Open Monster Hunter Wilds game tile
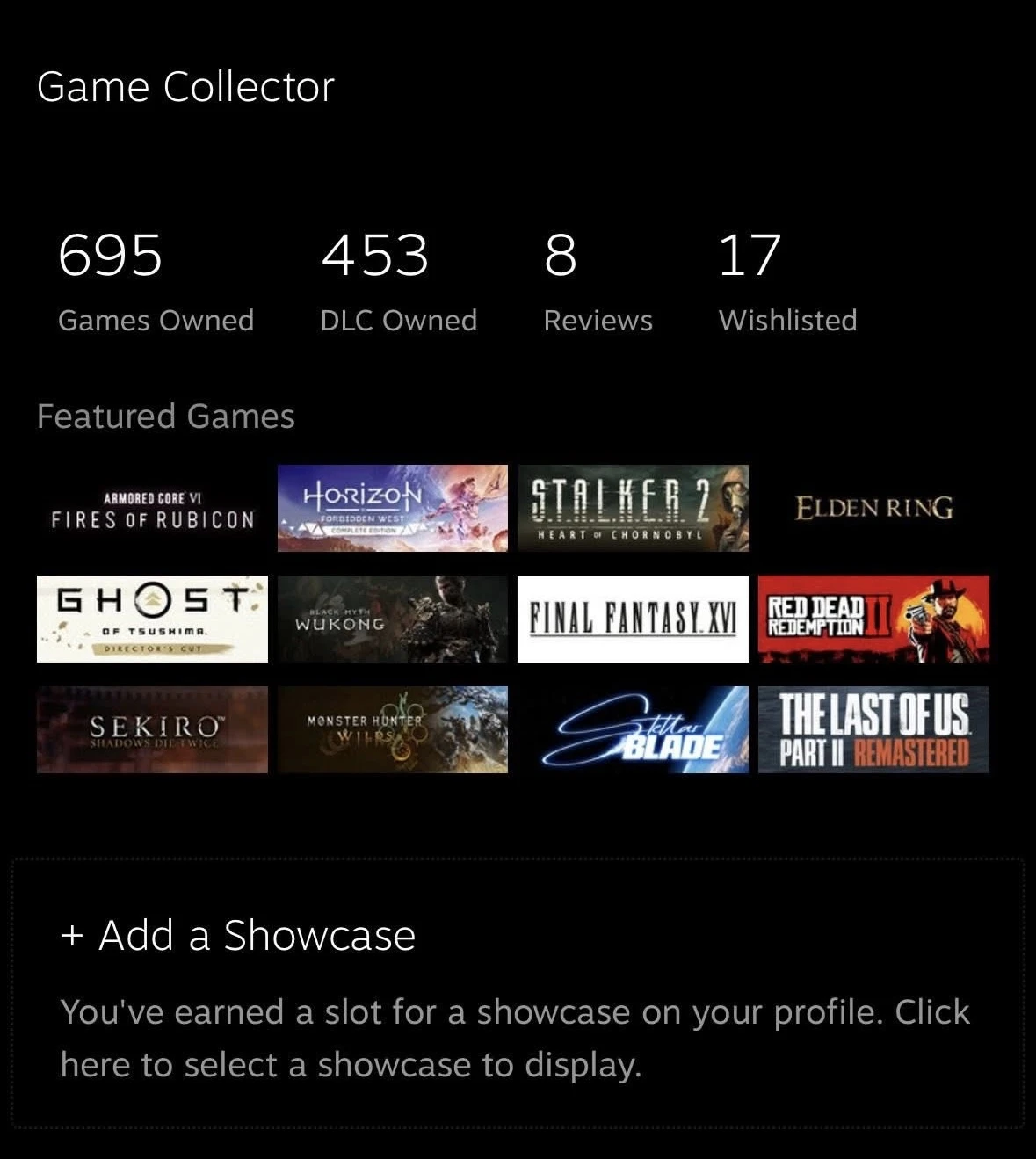 (x=392, y=729)
